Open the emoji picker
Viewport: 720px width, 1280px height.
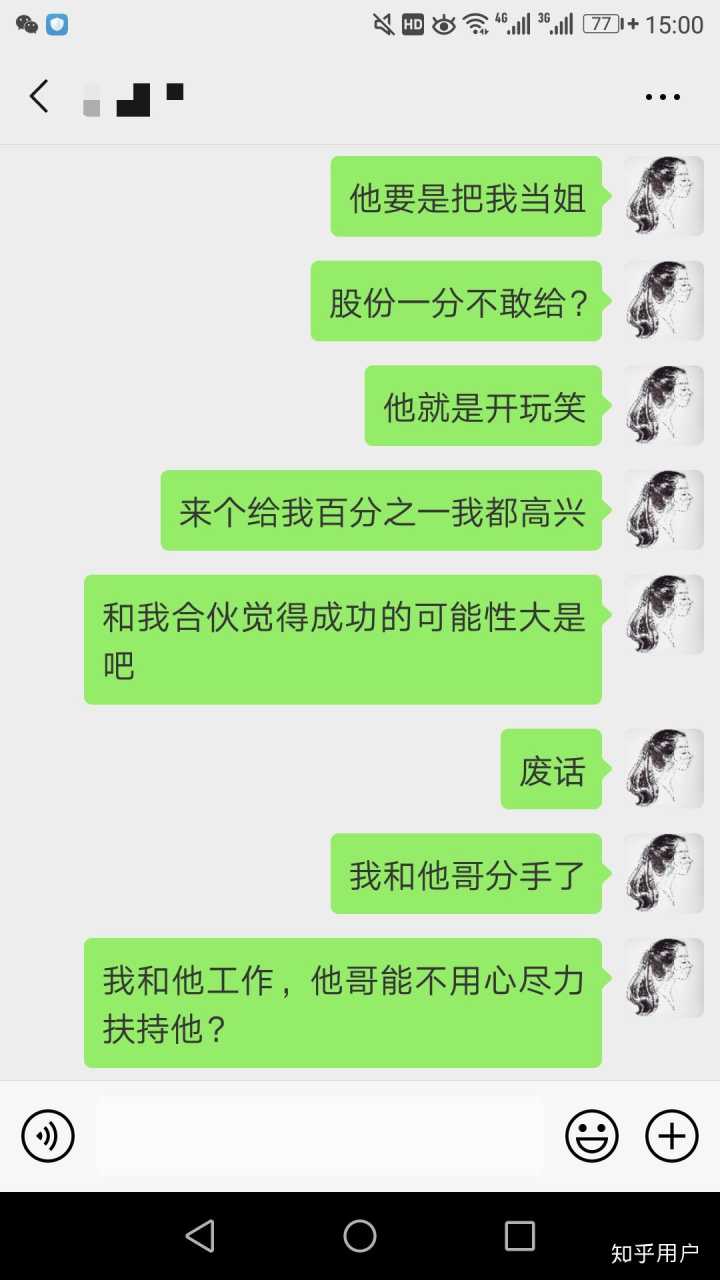[x=592, y=1136]
